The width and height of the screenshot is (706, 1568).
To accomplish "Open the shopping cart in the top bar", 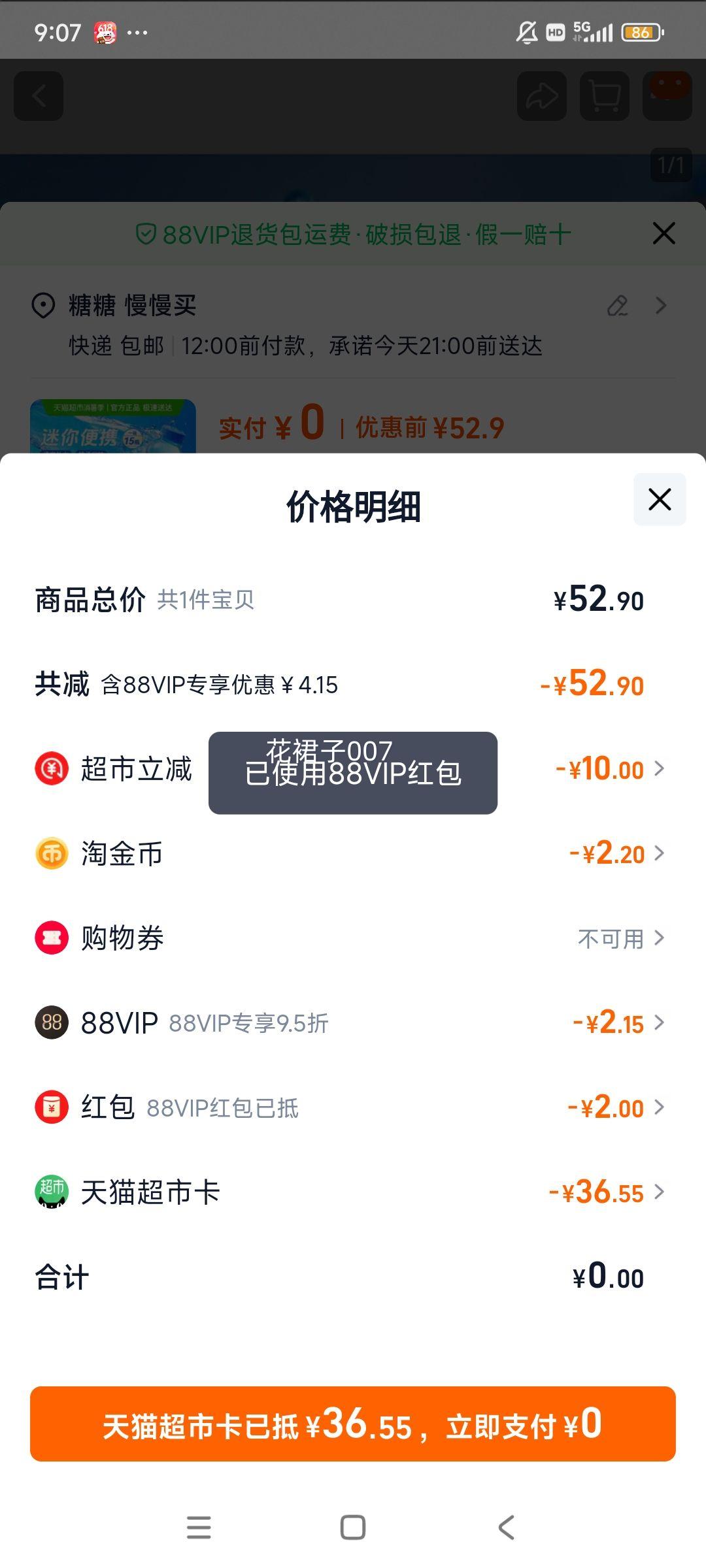I will click(603, 97).
